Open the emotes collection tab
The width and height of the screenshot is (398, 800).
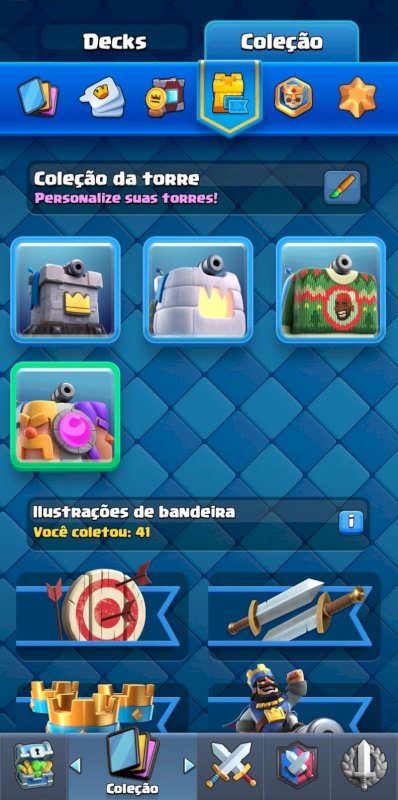point(103,97)
